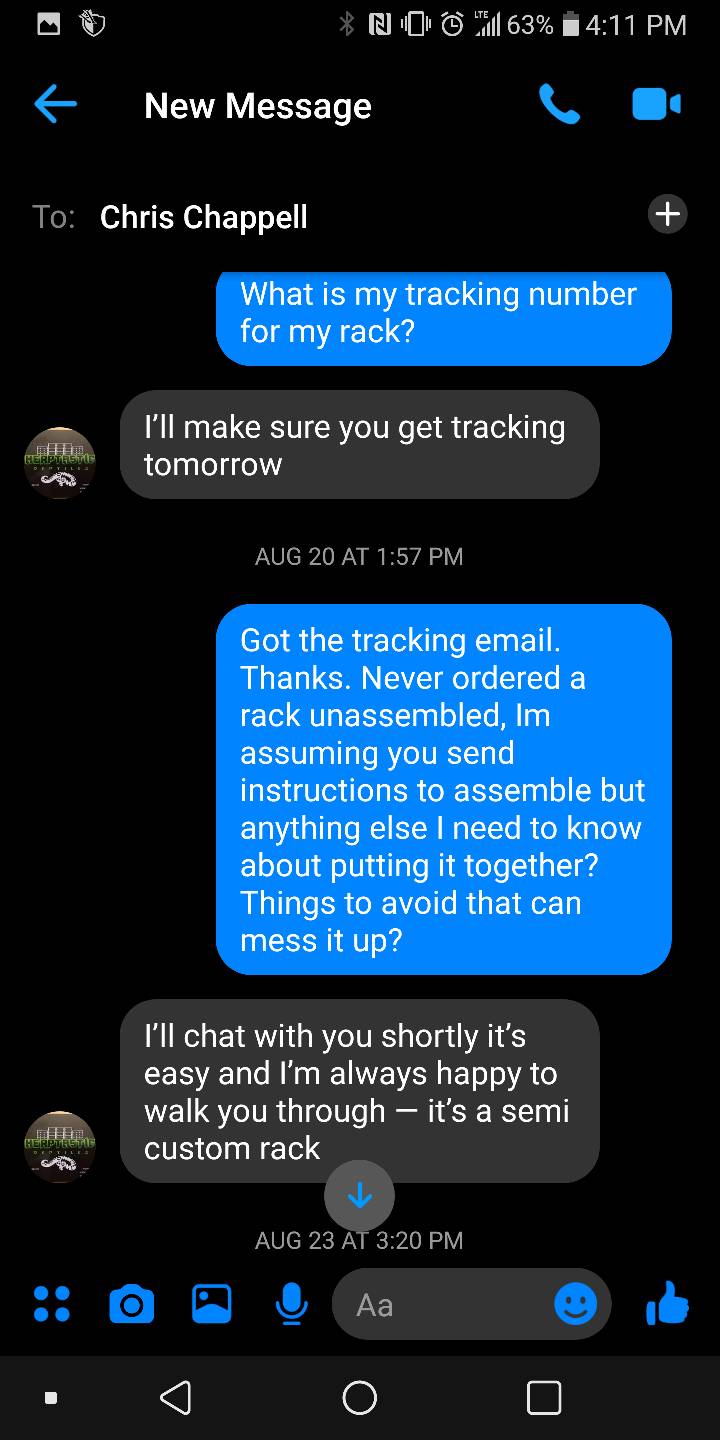The image size is (720, 1440).
Task: Jump to latest messages with down arrow
Action: [360, 1196]
